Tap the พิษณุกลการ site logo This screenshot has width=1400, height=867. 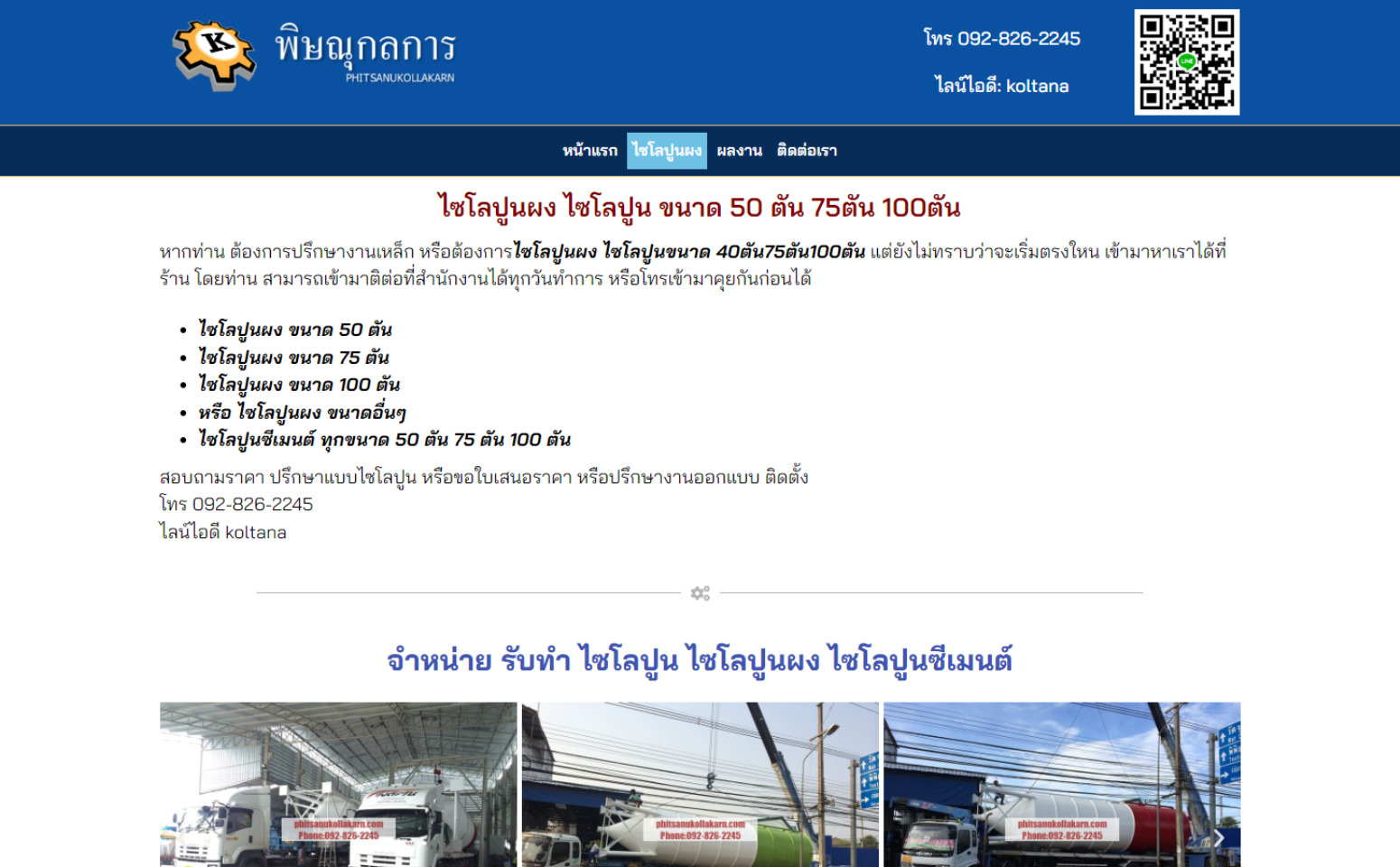[313, 56]
